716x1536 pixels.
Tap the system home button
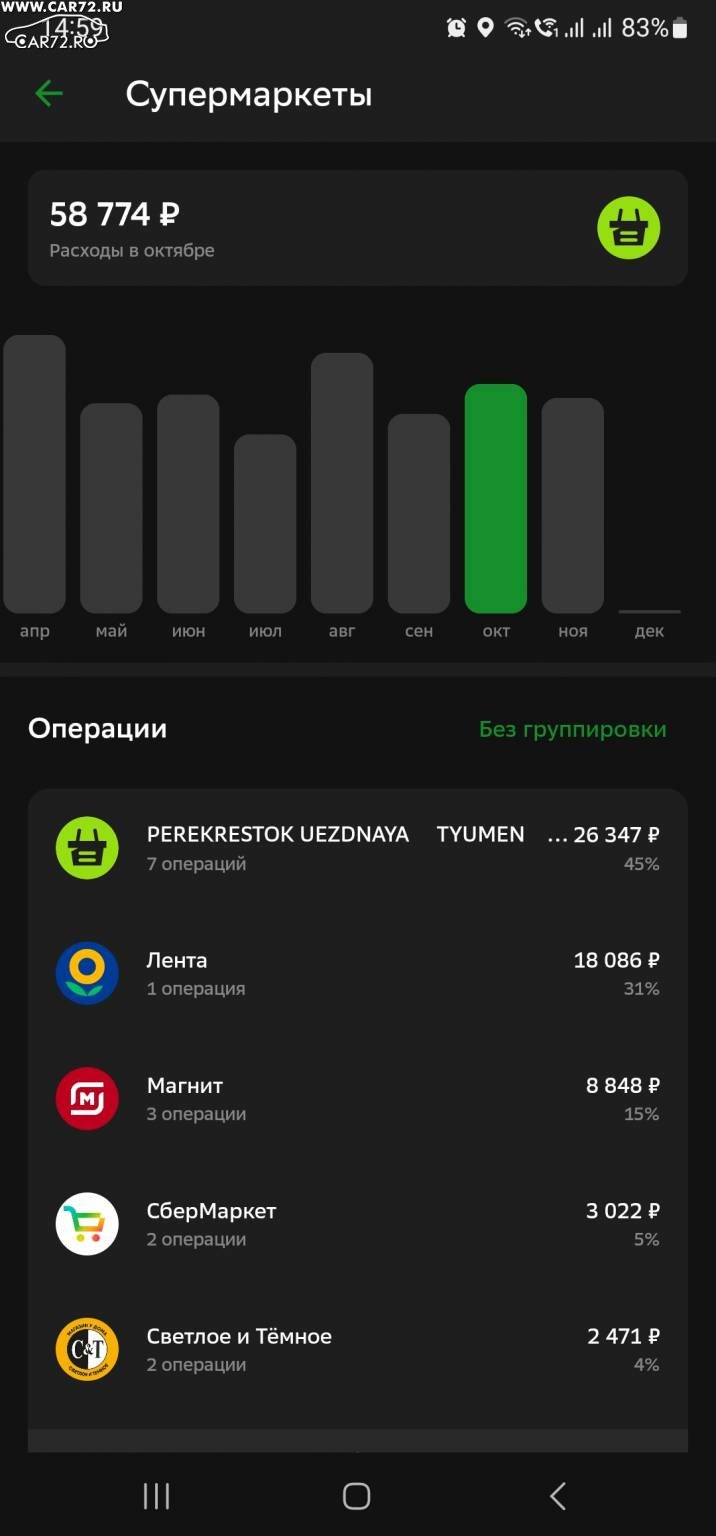tap(357, 1496)
